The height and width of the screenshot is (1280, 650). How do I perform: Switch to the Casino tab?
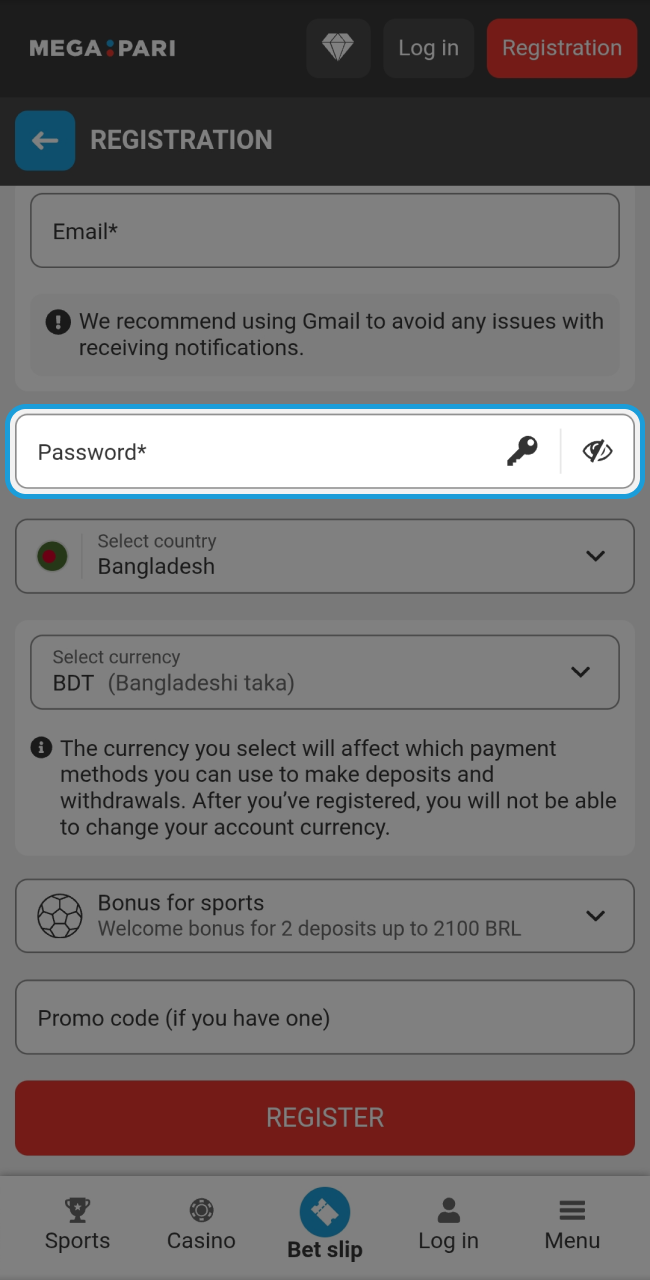201,1225
